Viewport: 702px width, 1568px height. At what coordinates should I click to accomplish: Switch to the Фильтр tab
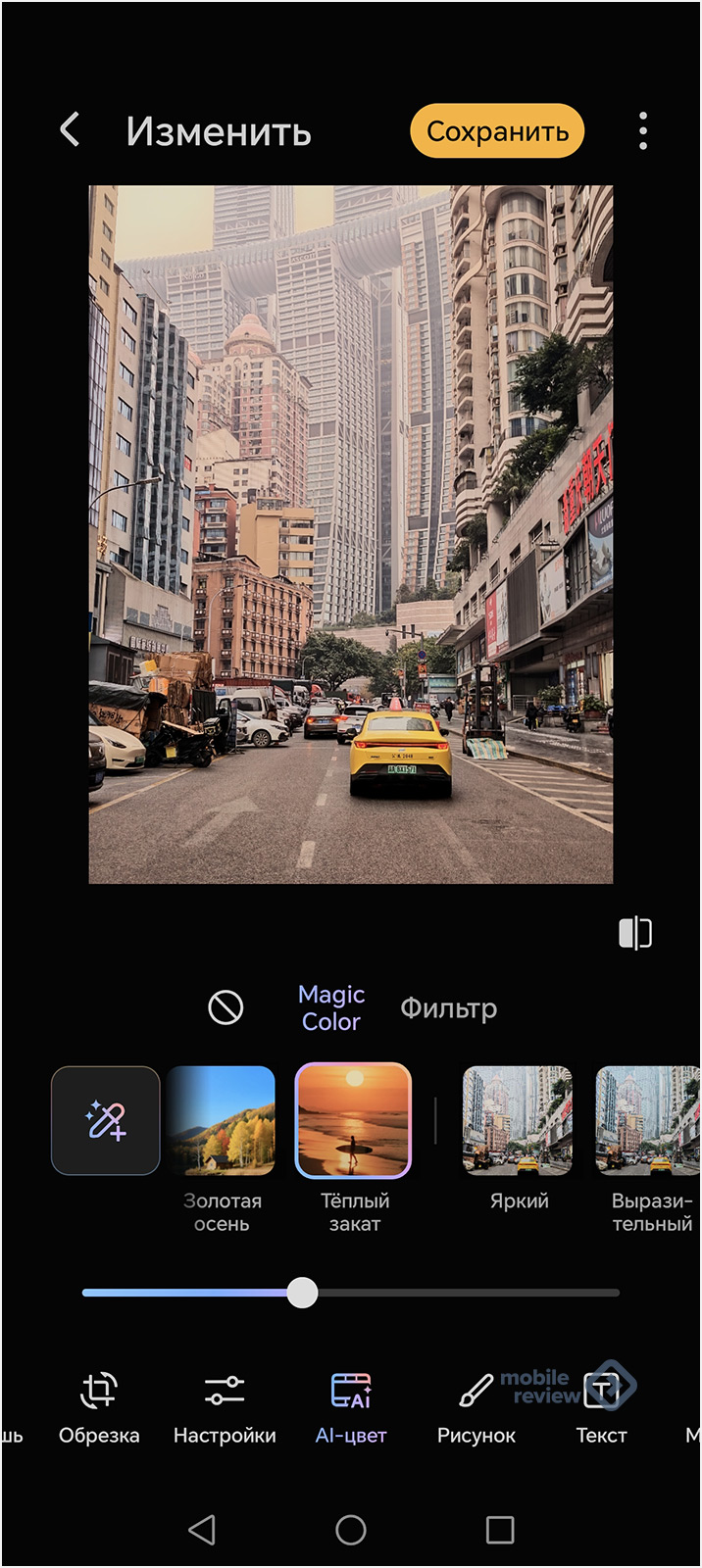tap(448, 1008)
